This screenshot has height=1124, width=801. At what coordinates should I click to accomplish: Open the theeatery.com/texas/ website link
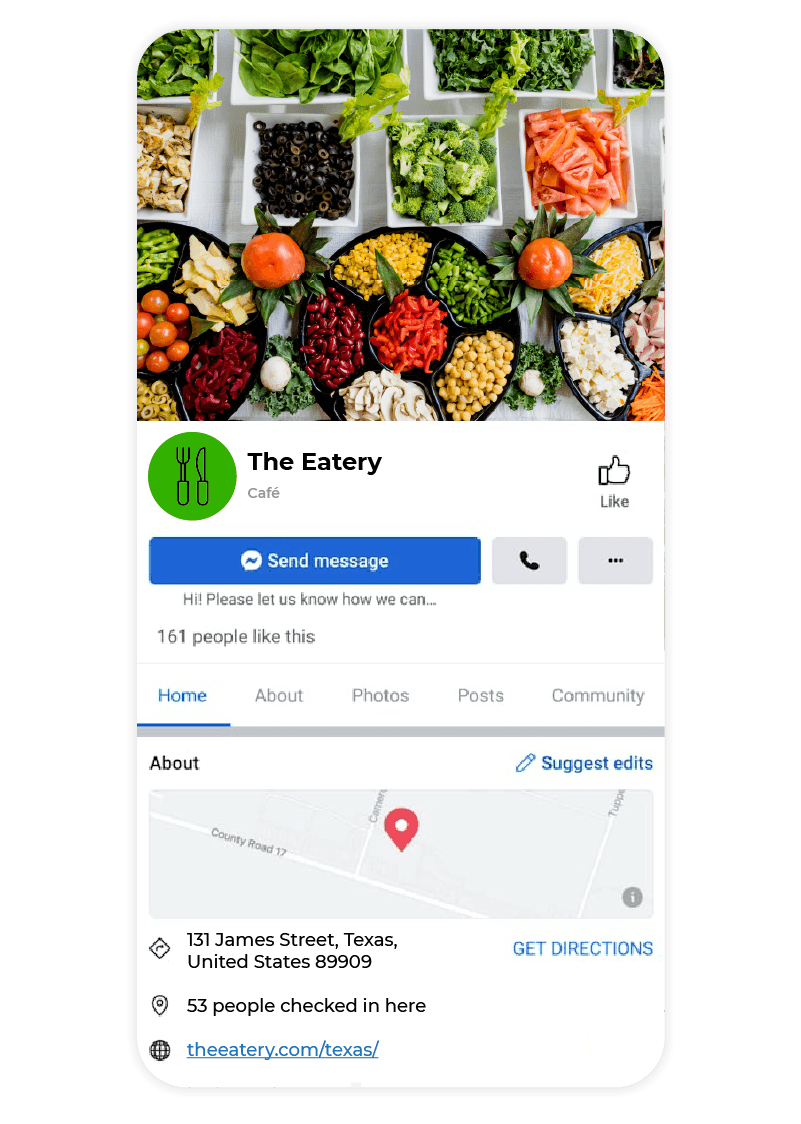282,1050
